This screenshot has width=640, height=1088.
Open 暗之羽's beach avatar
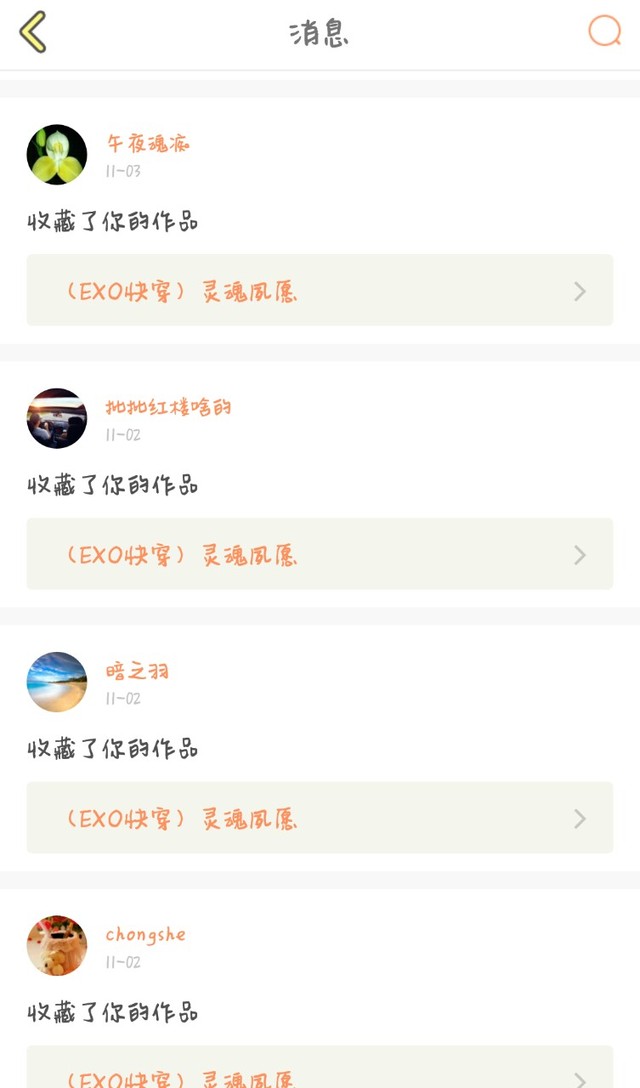tap(57, 682)
